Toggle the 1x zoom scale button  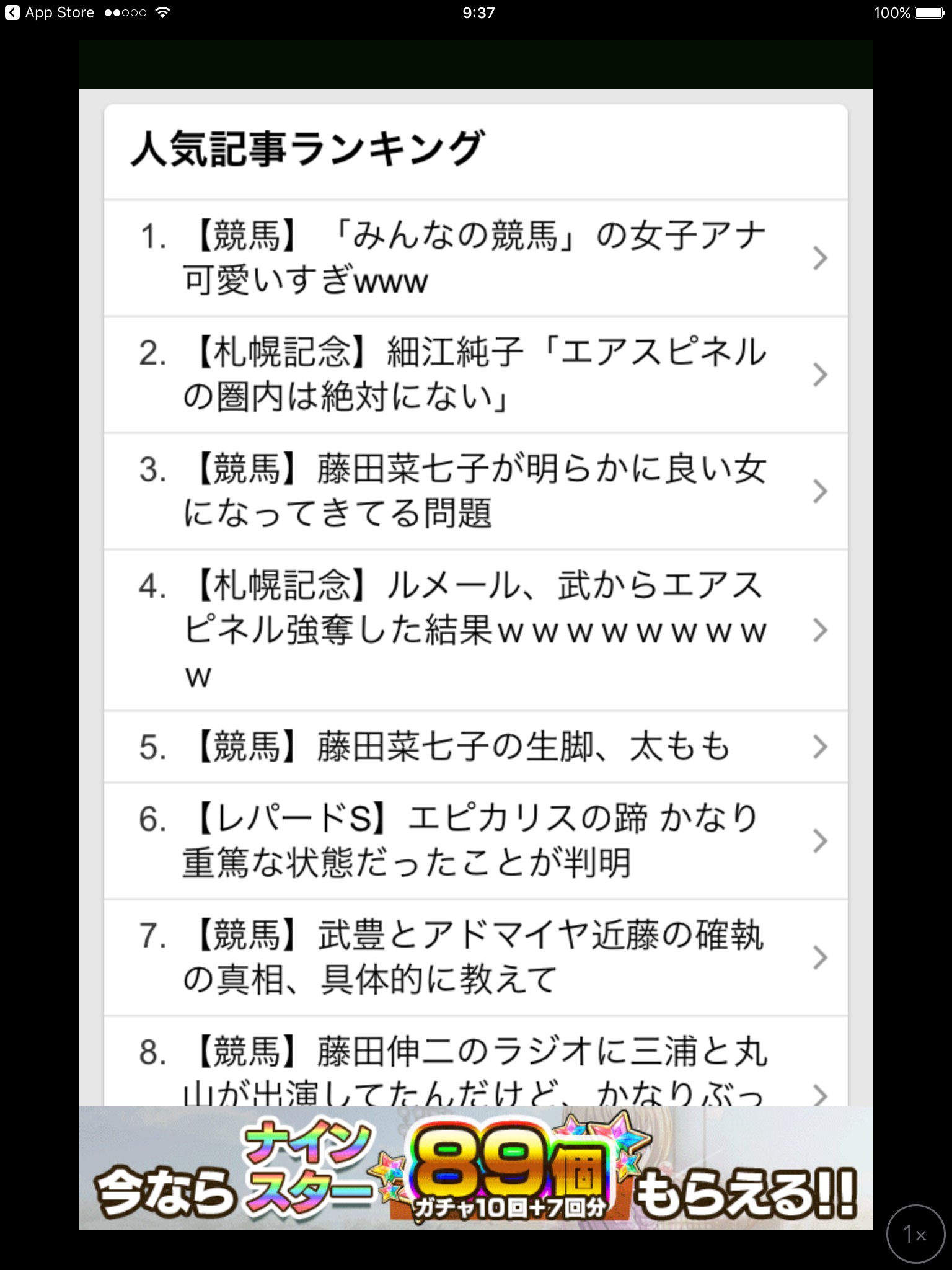(x=915, y=1234)
